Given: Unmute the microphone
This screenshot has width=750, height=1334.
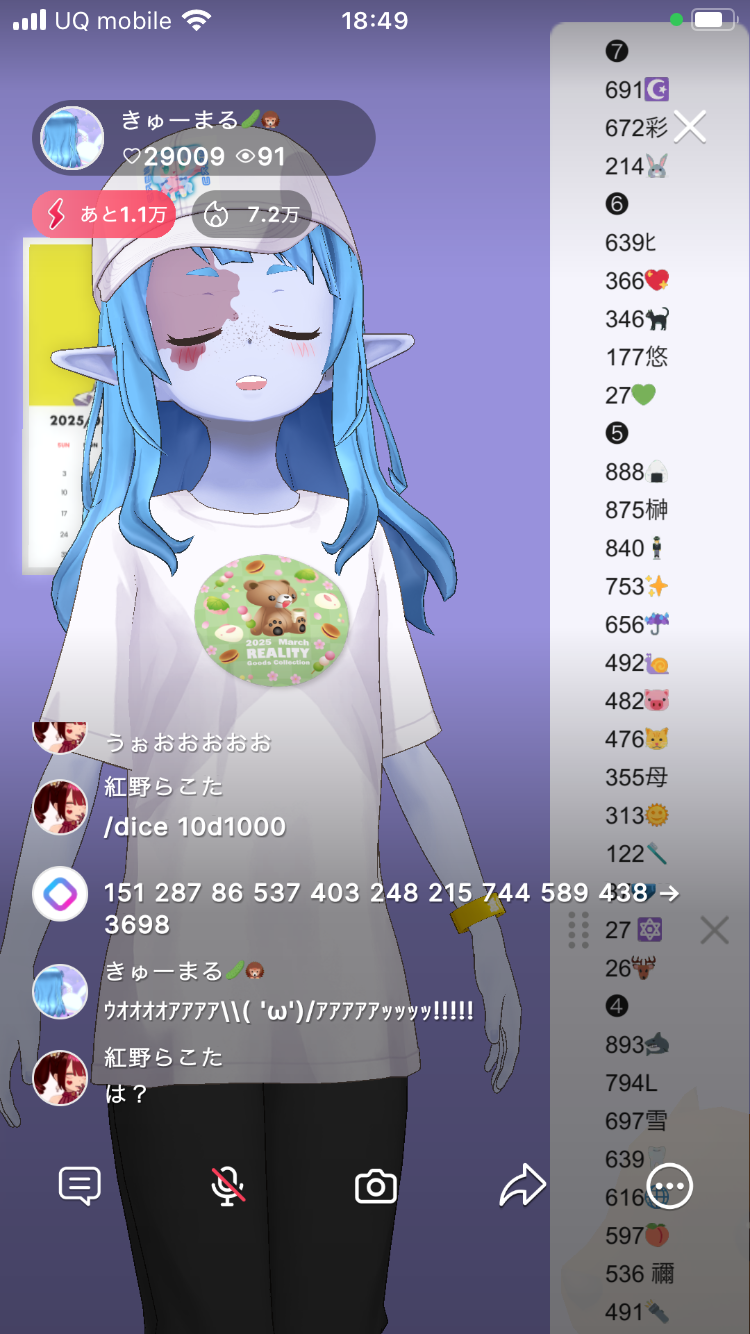Looking at the screenshot, I should 228,1186.
